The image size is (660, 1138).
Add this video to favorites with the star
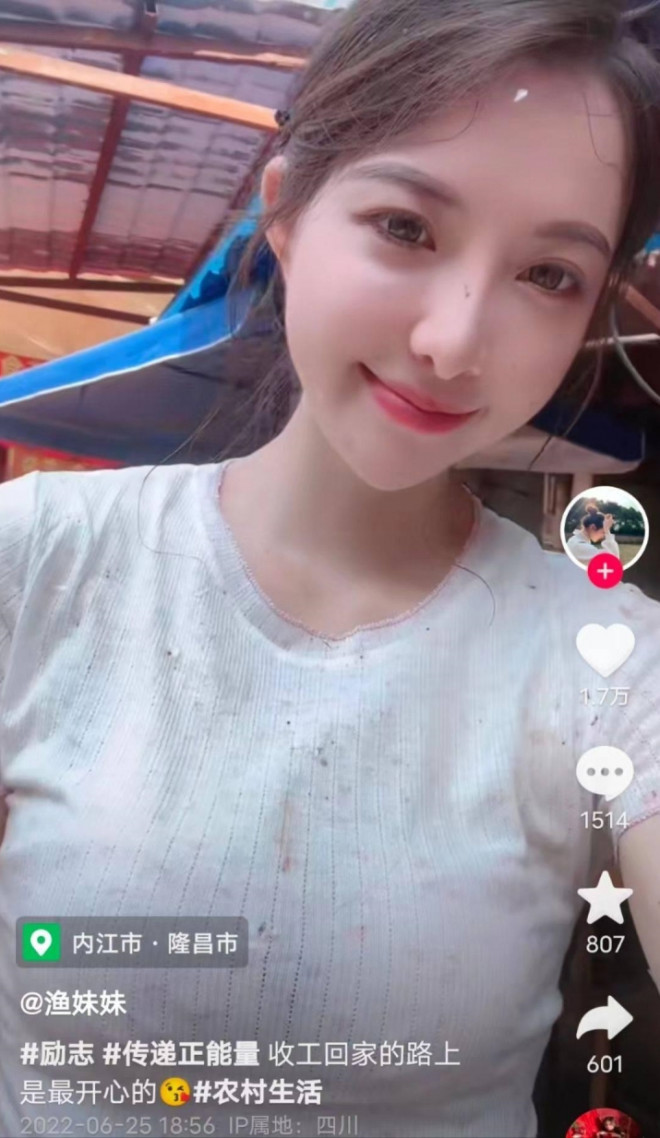point(605,897)
